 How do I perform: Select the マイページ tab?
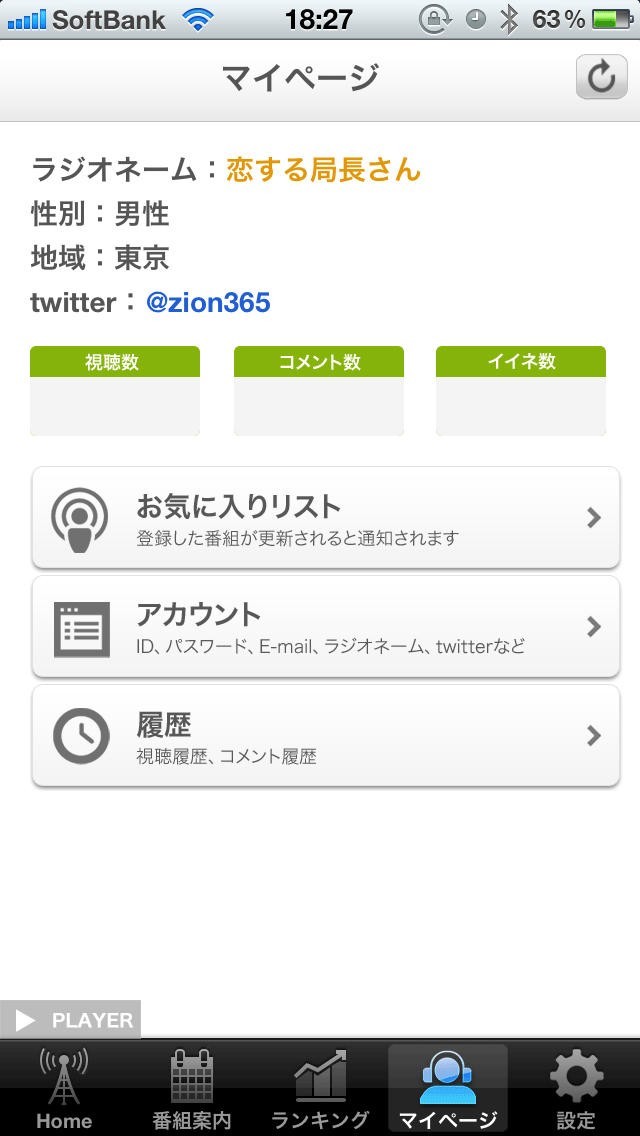click(x=448, y=1089)
